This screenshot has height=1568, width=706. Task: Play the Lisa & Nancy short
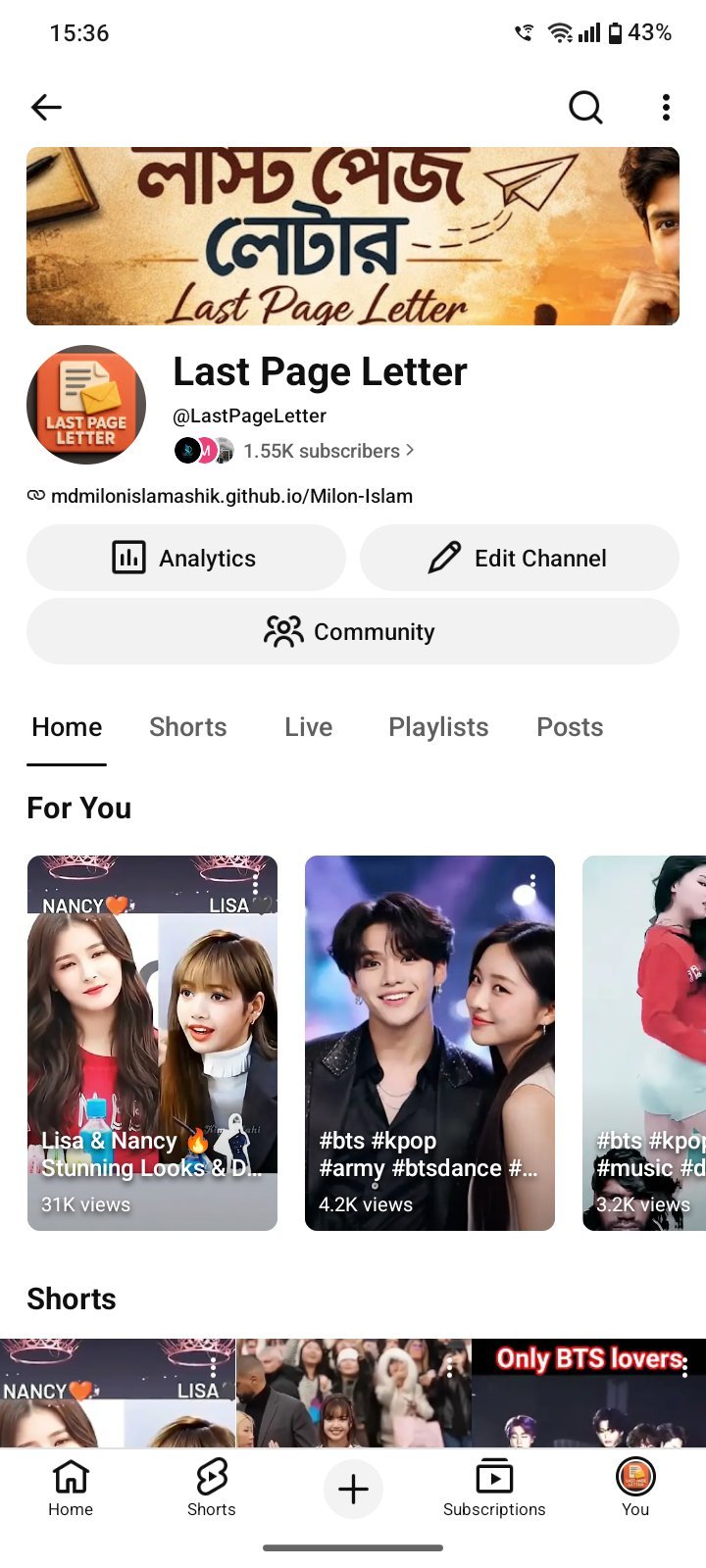coord(152,1043)
